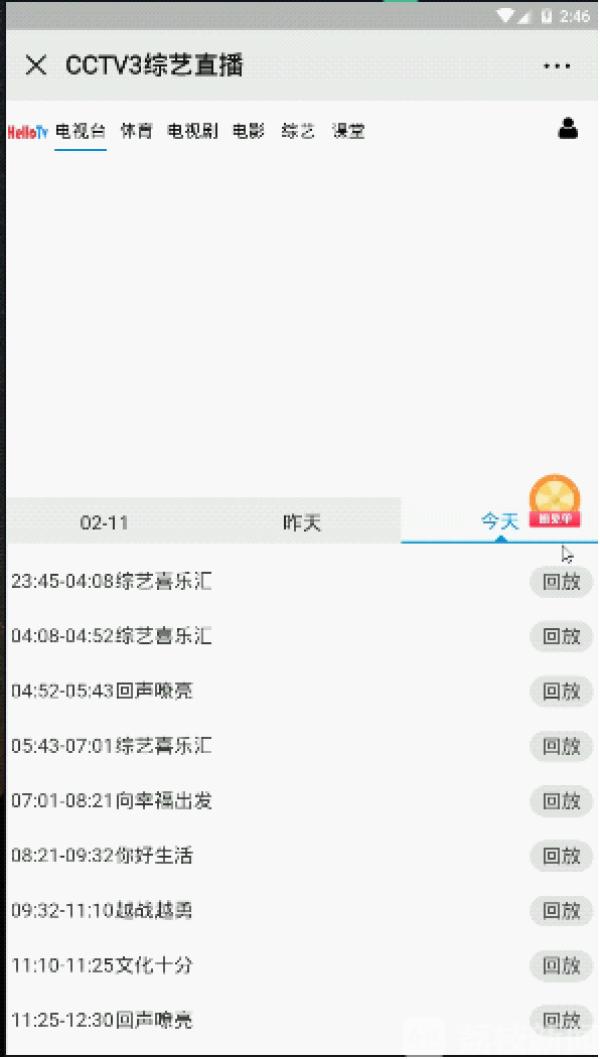The image size is (600, 1059).
Task: Switch to the 电视台 tab
Action: (80, 131)
